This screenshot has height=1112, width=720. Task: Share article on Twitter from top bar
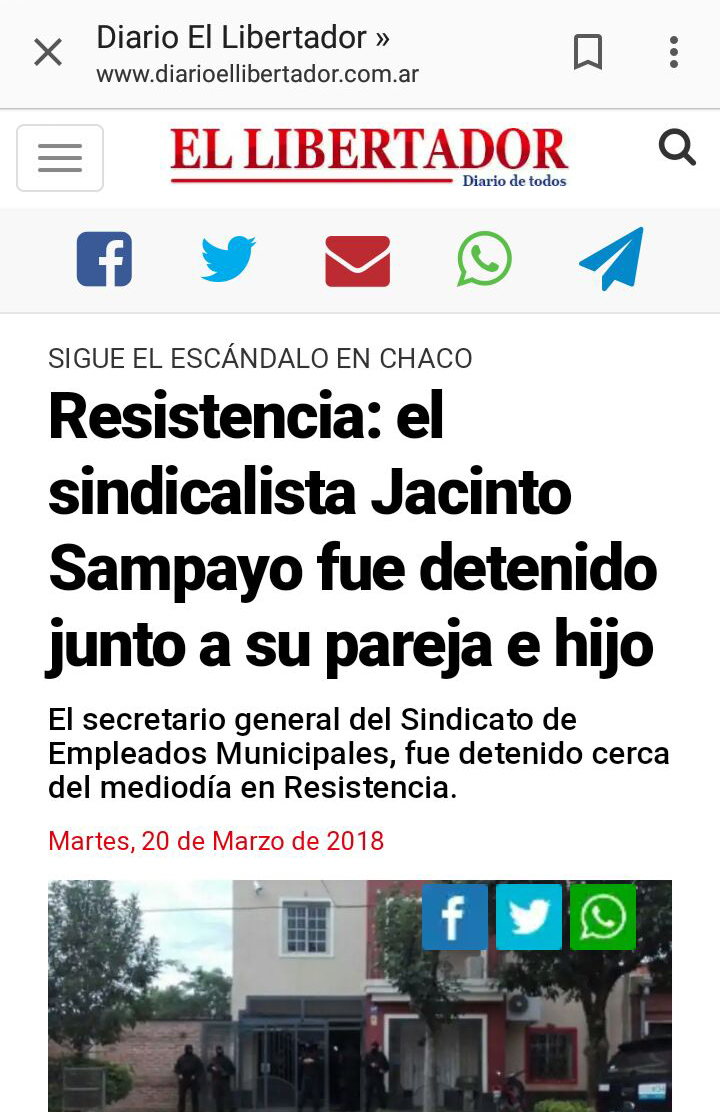coord(228,259)
